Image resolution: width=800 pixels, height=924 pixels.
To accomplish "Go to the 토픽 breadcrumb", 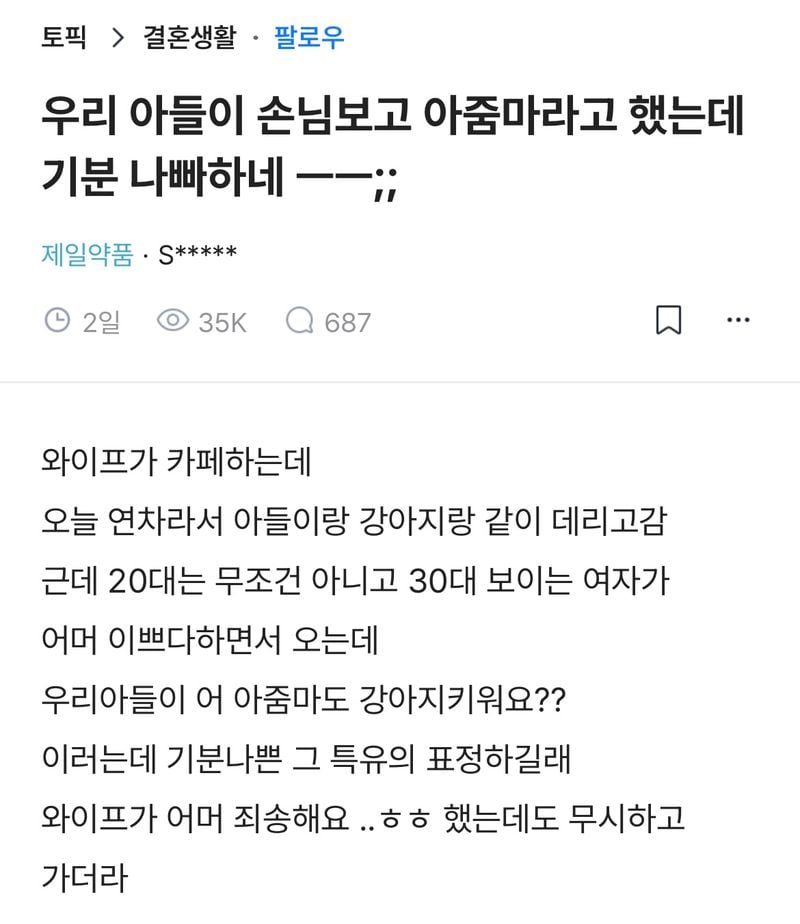I will pyautogui.click(x=64, y=38).
